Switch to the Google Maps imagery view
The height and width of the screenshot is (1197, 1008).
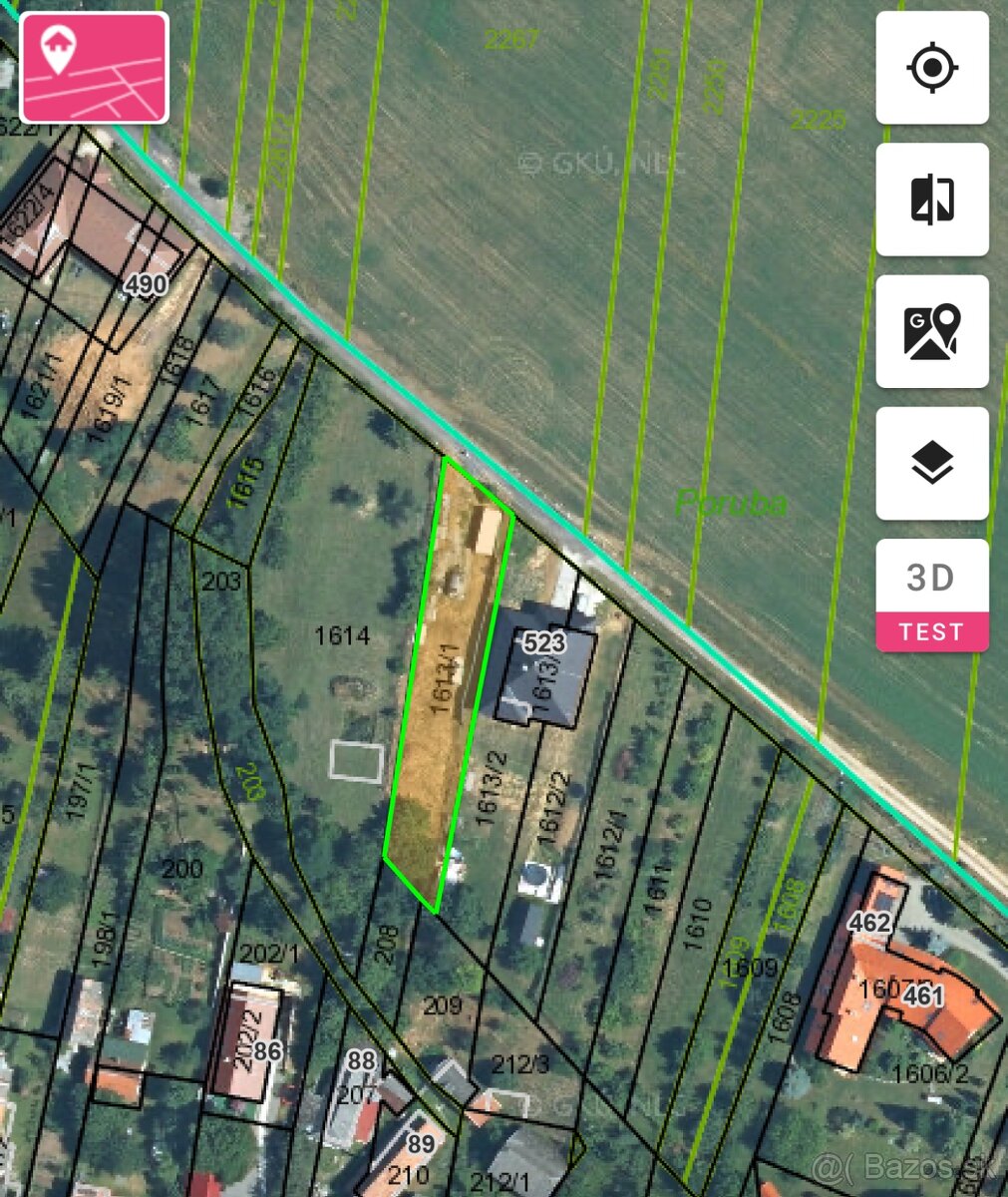pos(932,332)
